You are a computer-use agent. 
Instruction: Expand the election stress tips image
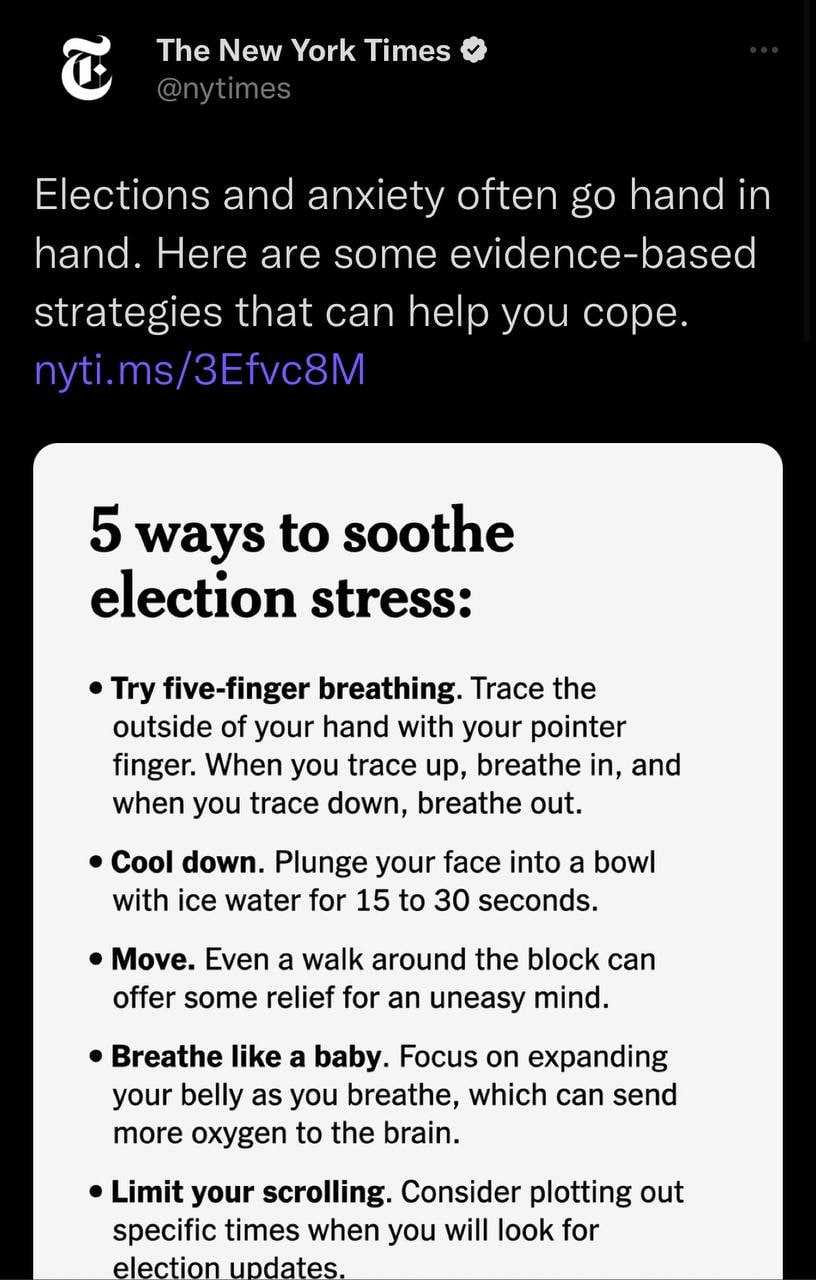coord(408,860)
